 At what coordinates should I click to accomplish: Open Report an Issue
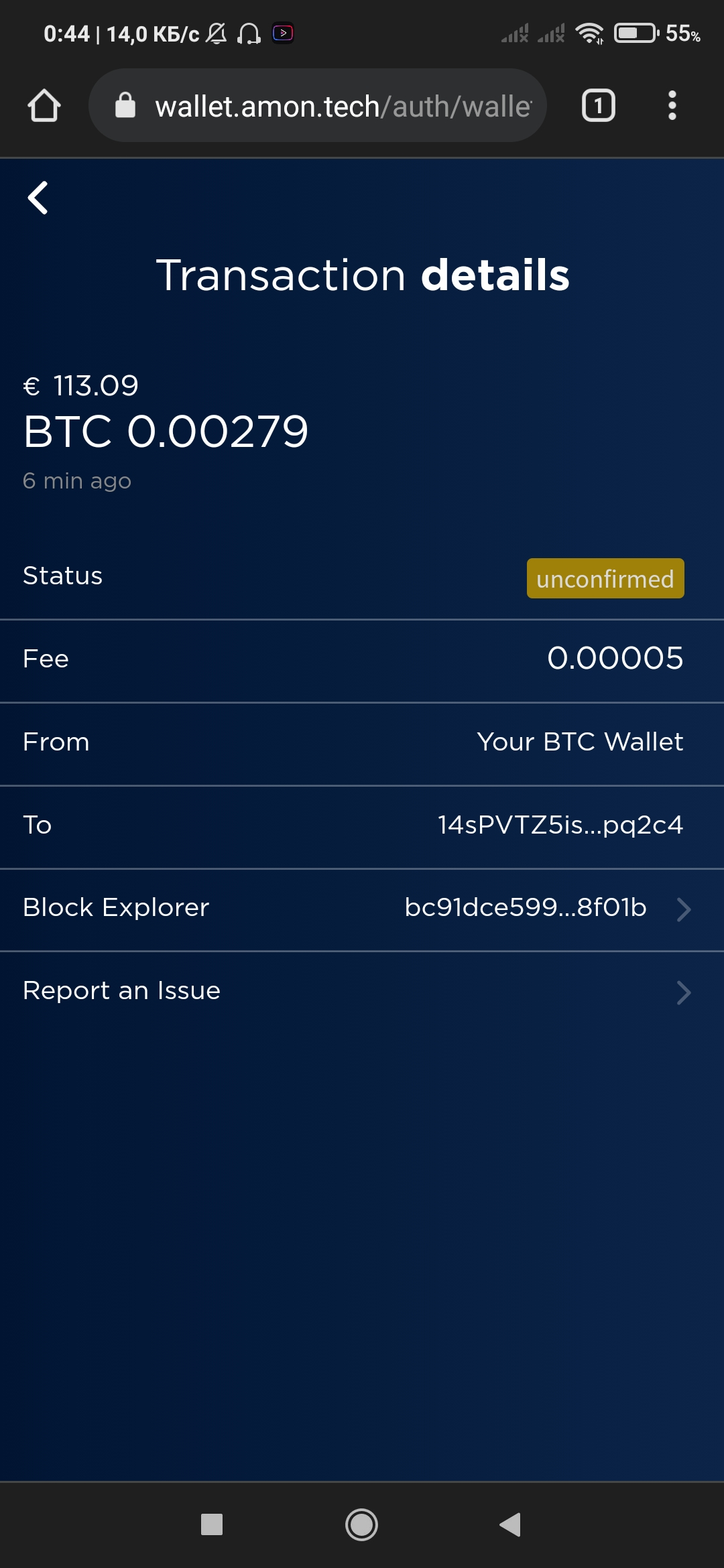coord(362,992)
